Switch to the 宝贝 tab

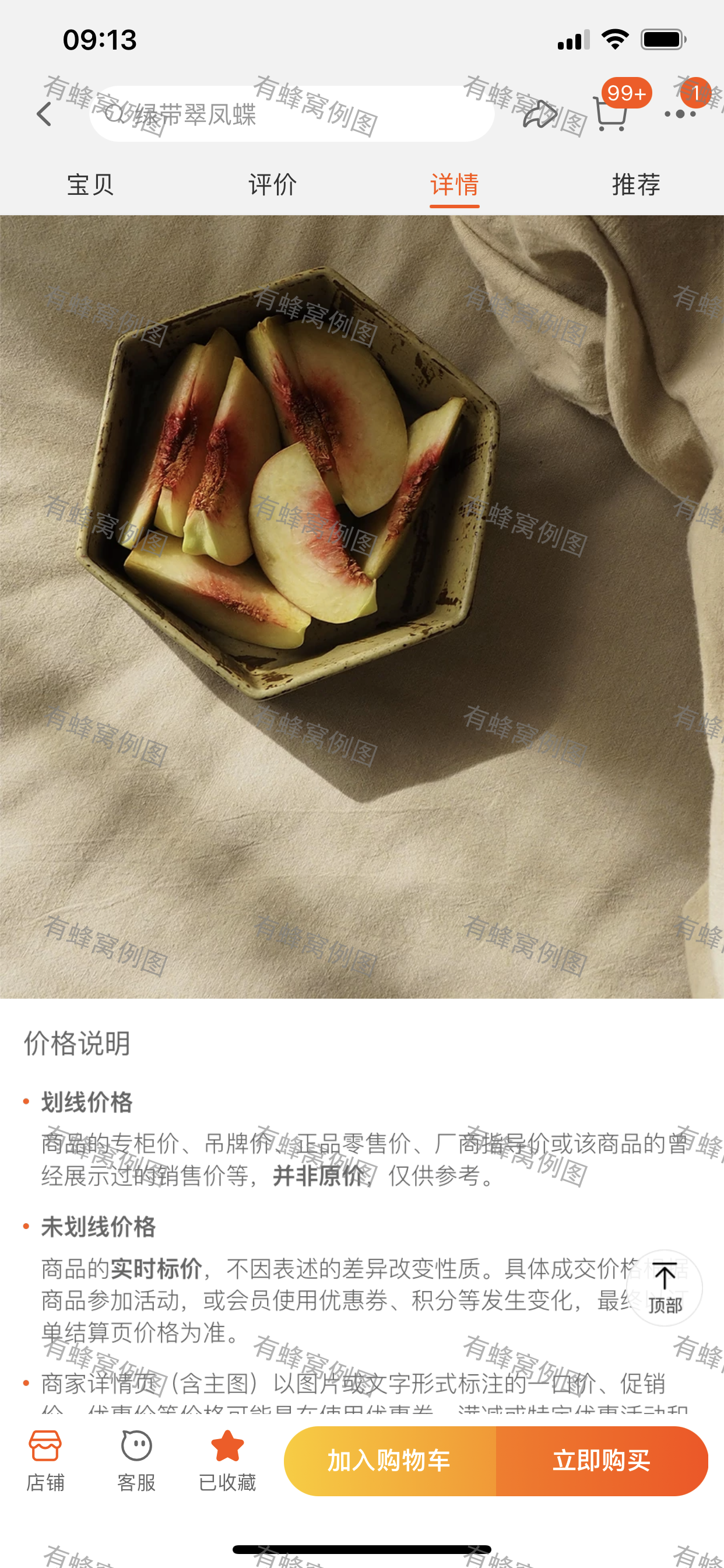(90, 184)
